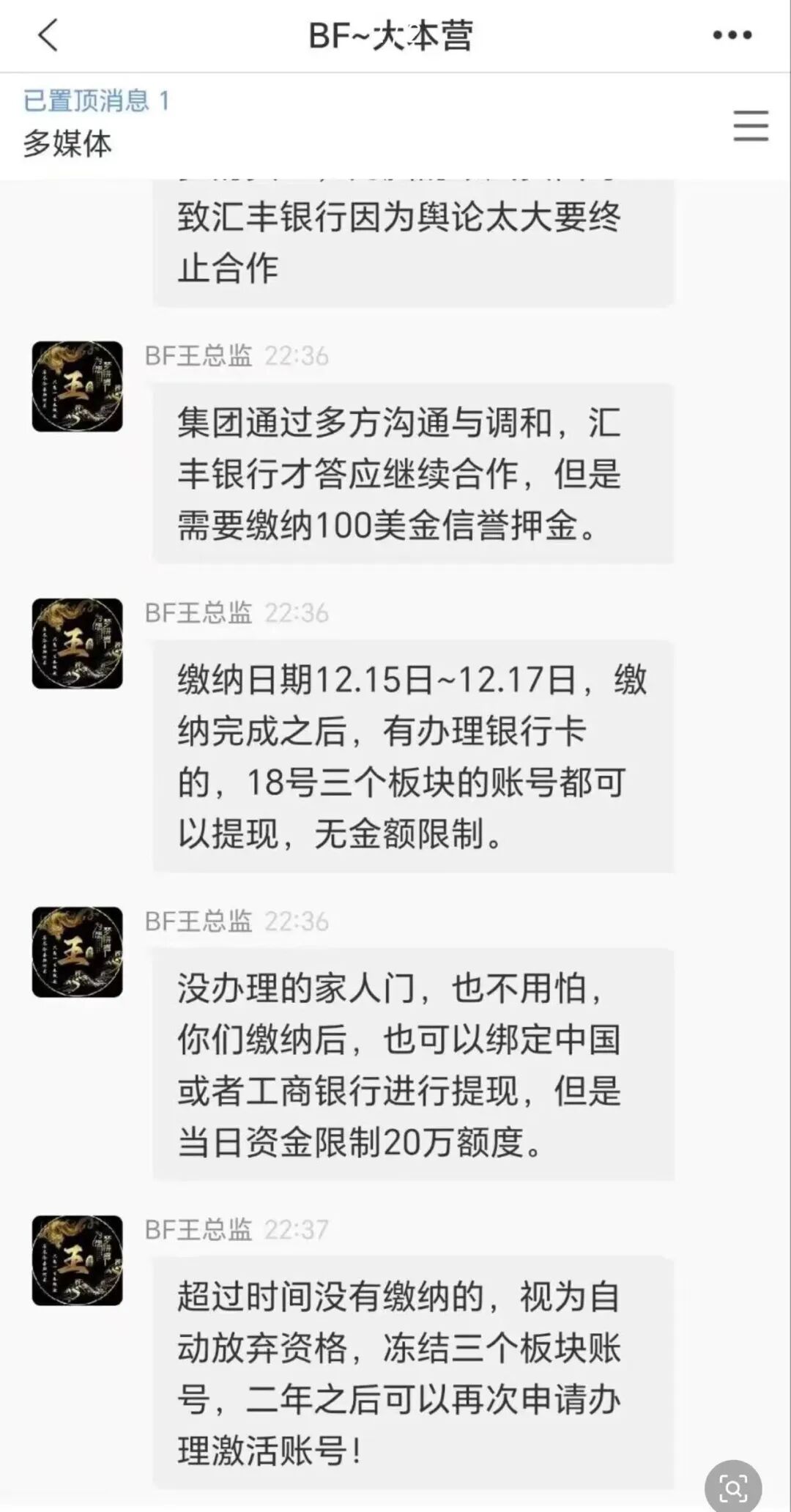This screenshot has height=1512, width=791.
Task: Tap BF王总监's avatar beside the 缴纳日期12.15日 message
Action: [77, 643]
